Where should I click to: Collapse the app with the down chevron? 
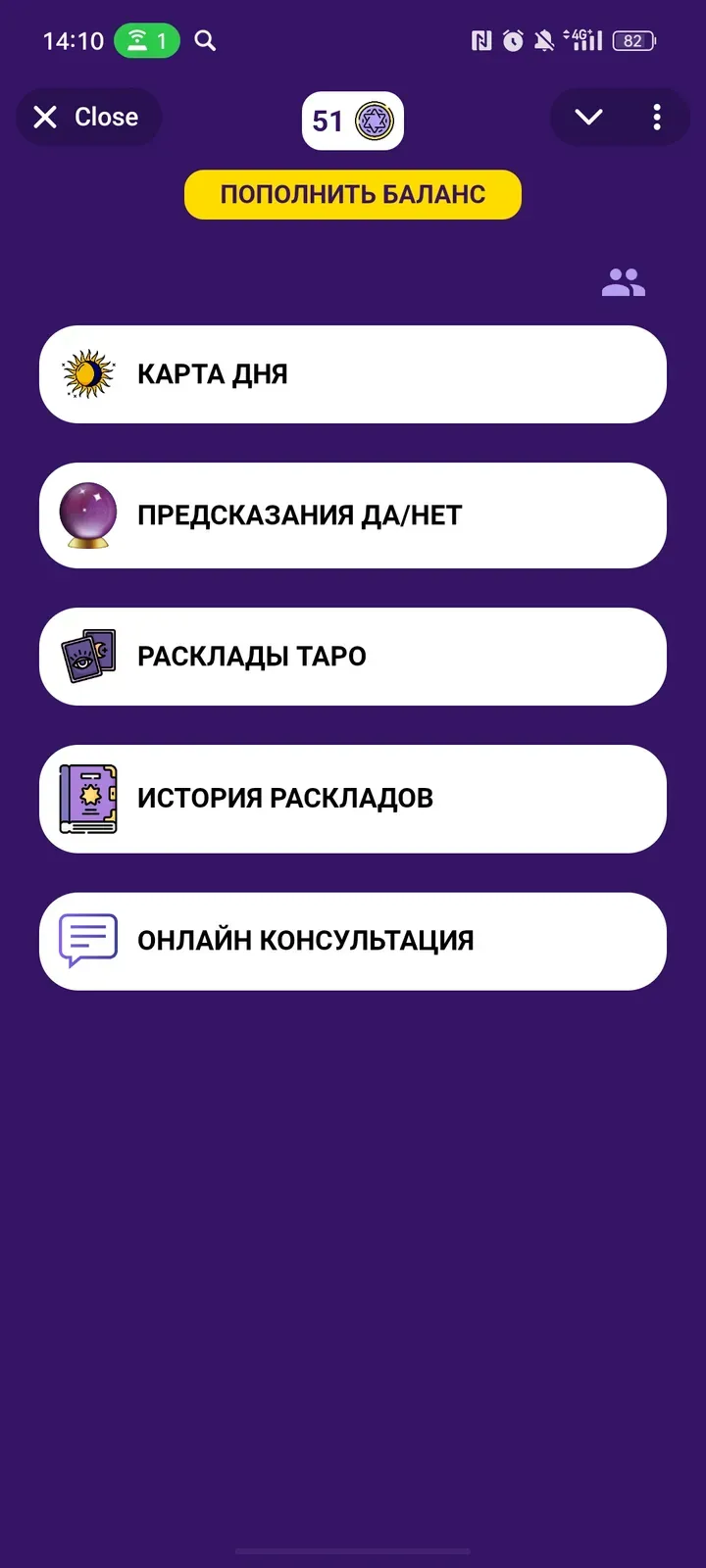pyautogui.click(x=588, y=118)
